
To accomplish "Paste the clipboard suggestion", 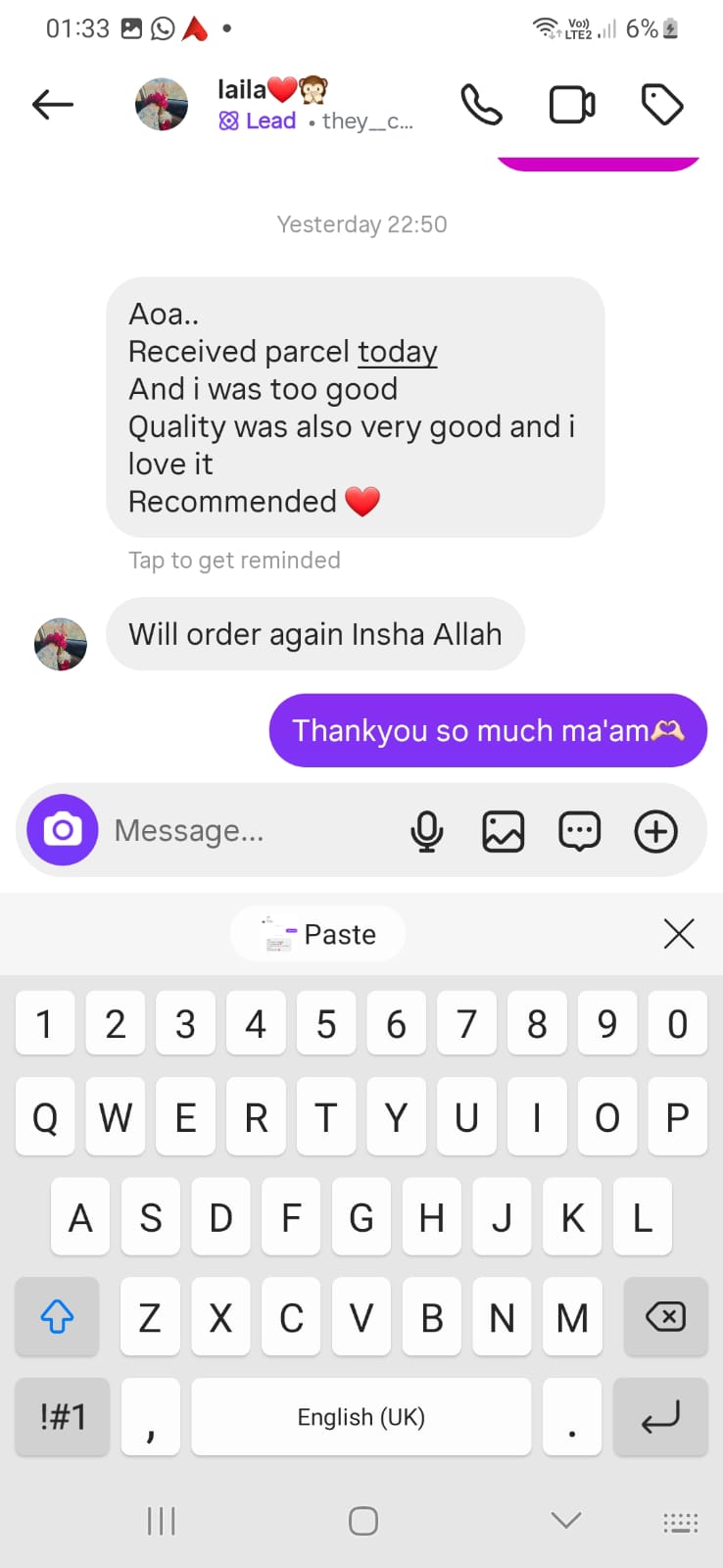I will click(x=318, y=934).
